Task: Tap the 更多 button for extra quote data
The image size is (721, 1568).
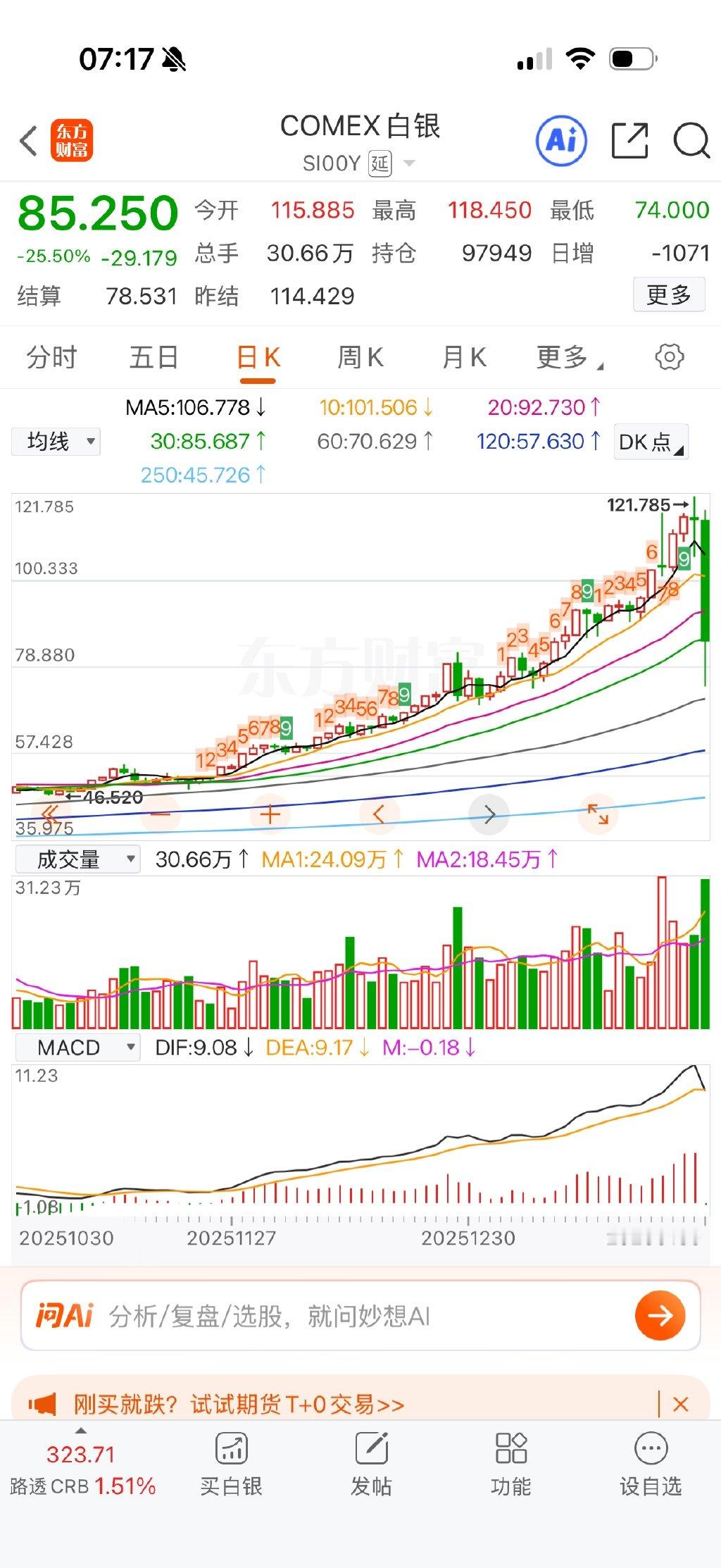Action: (669, 294)
